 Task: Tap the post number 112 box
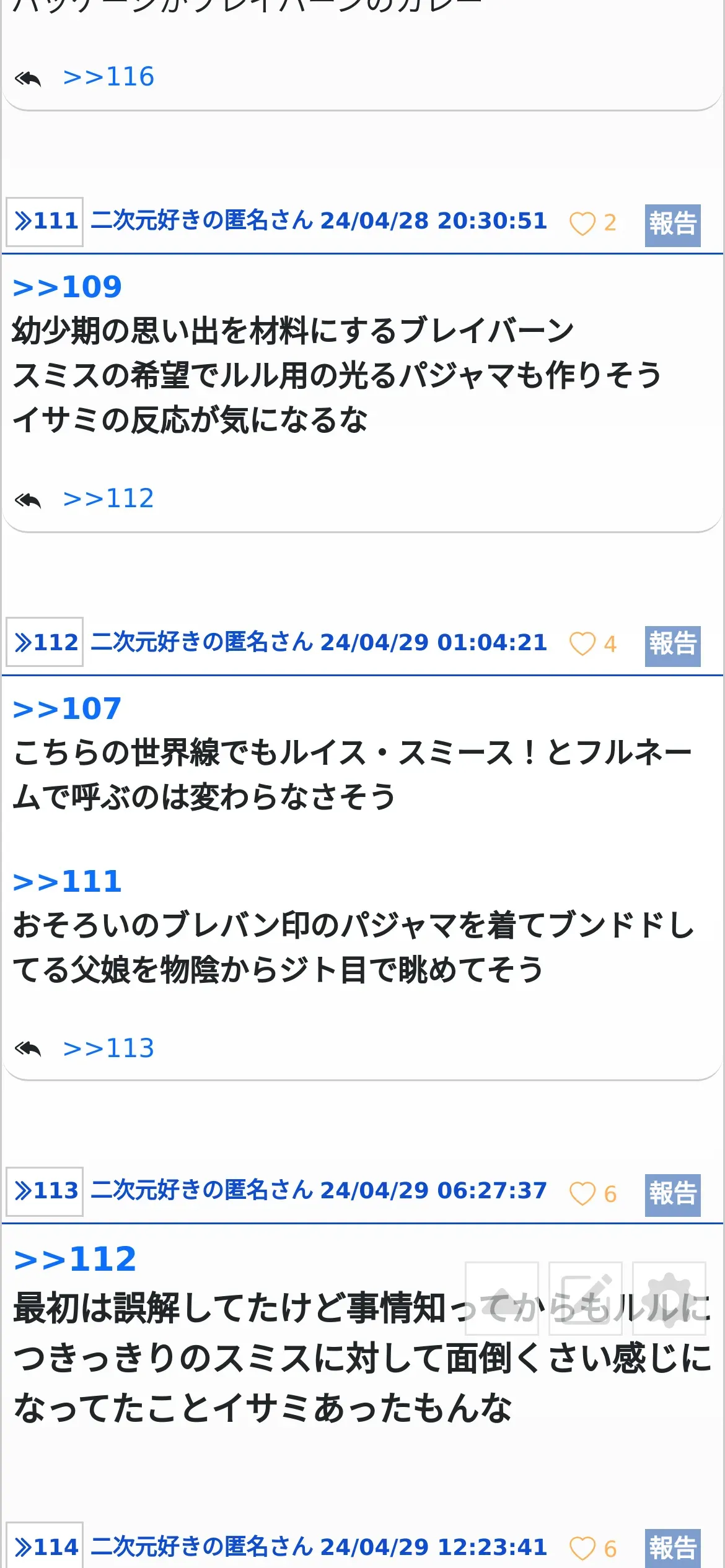45,642
